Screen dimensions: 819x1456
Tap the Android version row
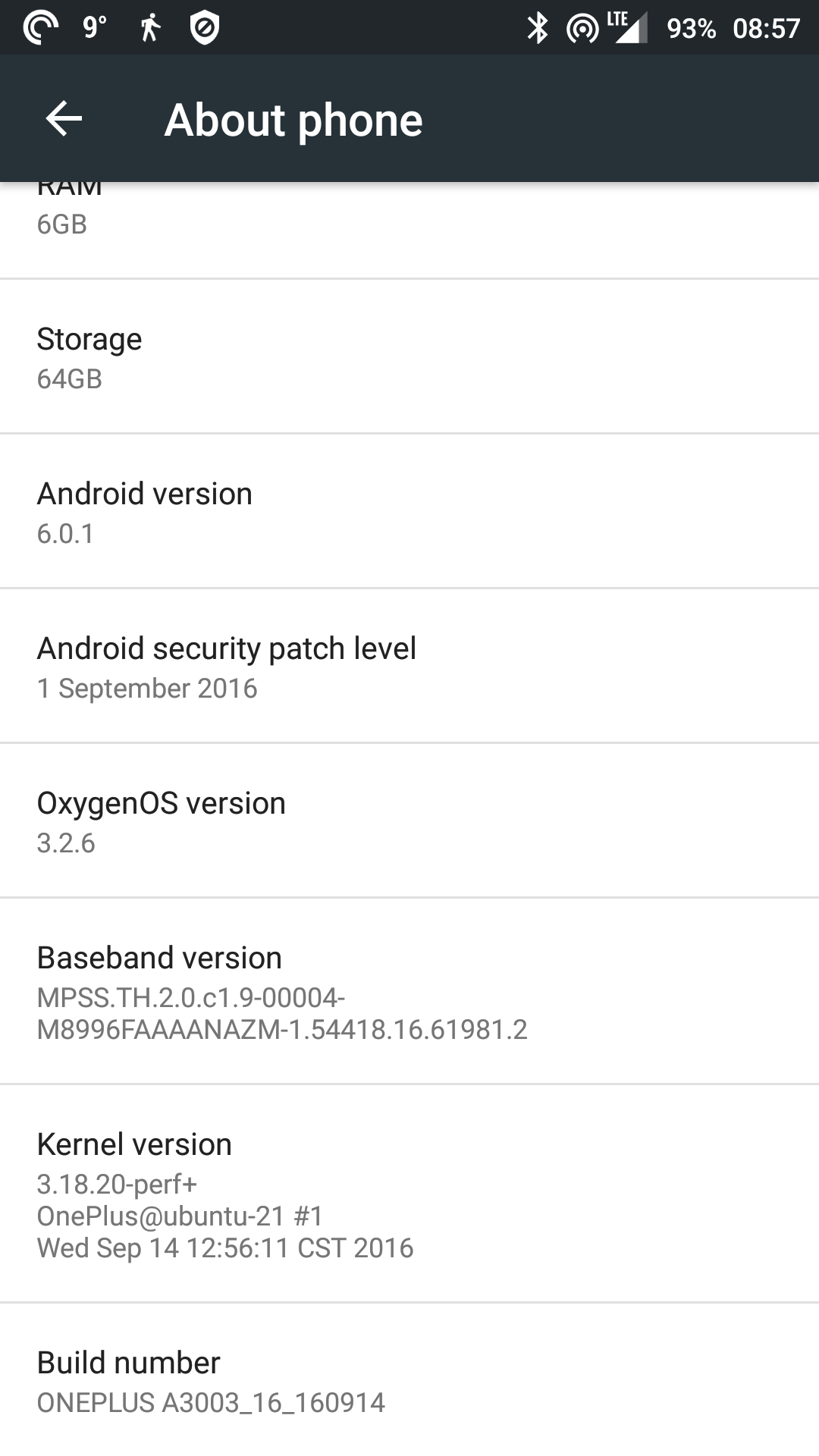(x=409, y=511)
